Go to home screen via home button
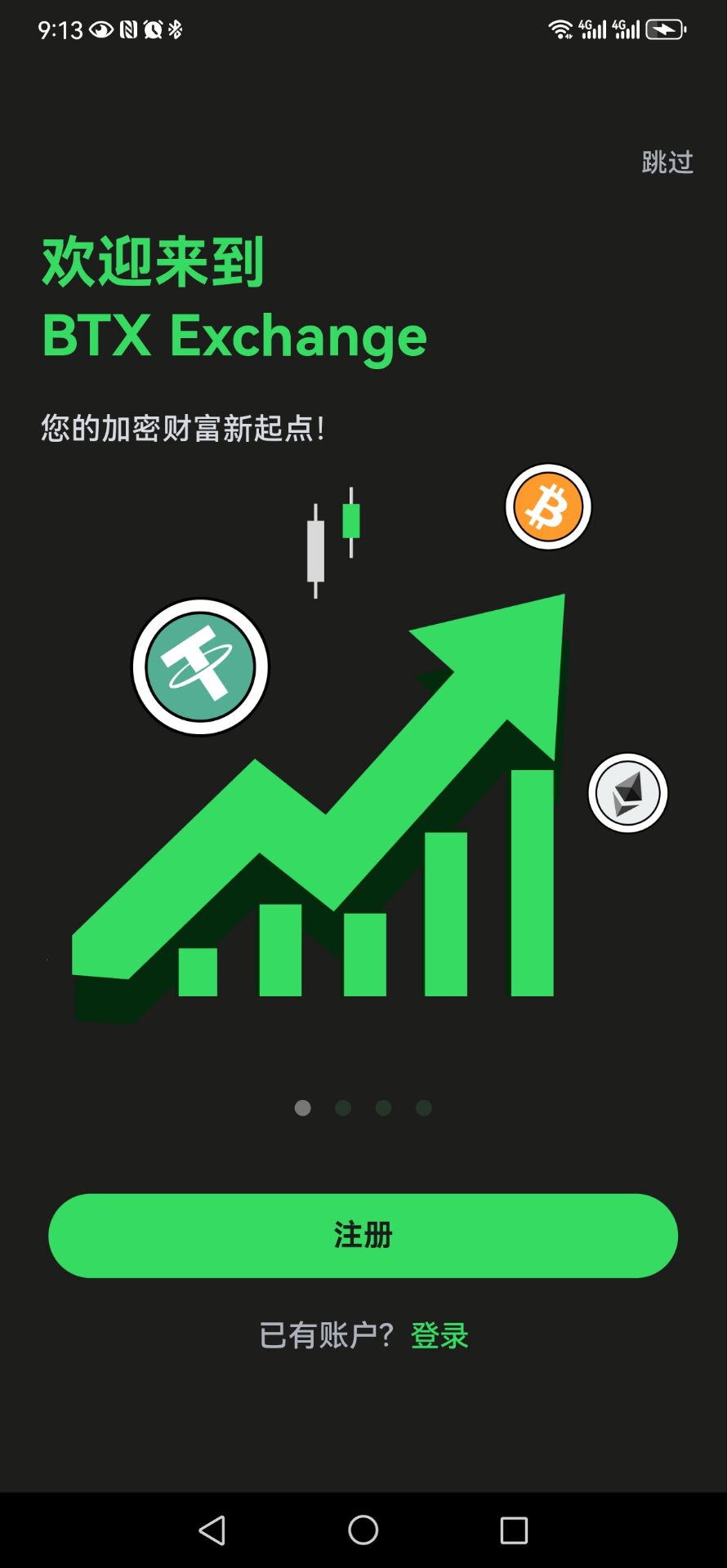The height and width of the screenshot is (1568, 727). [x=363, y=1530]
